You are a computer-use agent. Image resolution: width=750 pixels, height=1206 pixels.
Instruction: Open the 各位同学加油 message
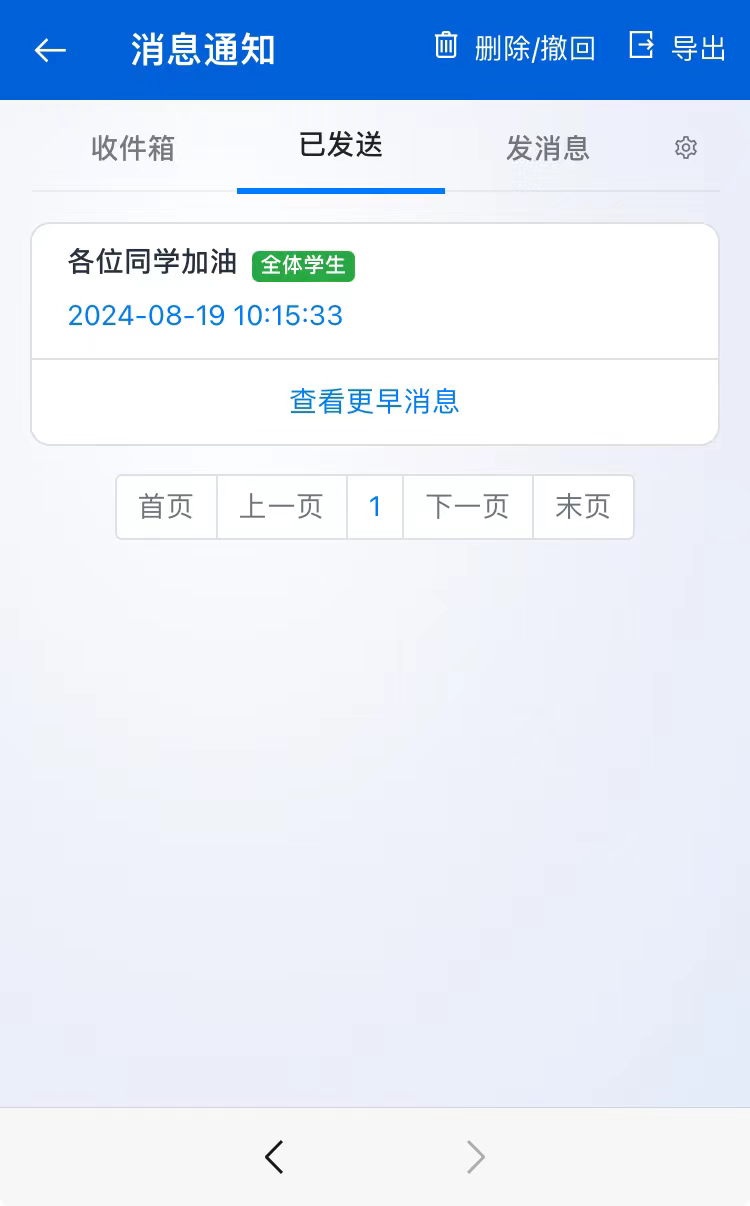pos(152,263)
